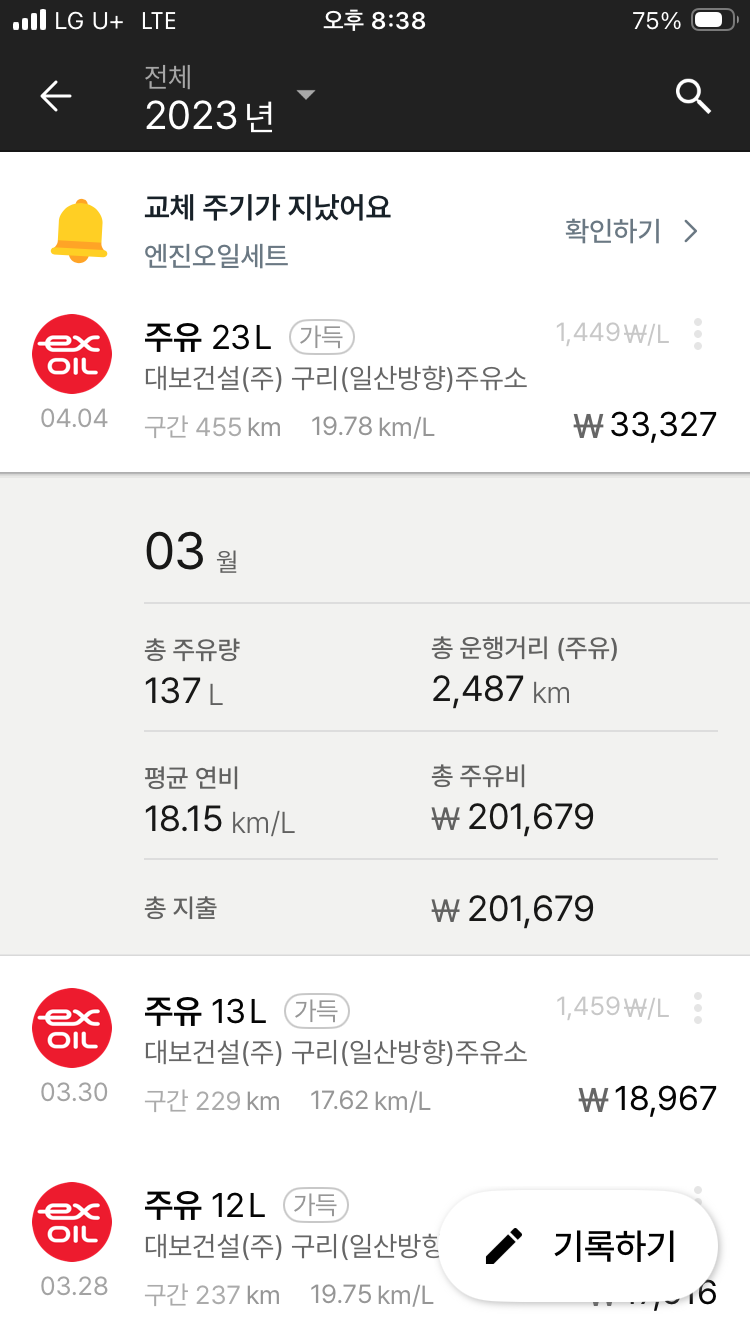750x1334 pixels.
Task: Tap the 기록하기 floating button
Action: [580, 1246]
